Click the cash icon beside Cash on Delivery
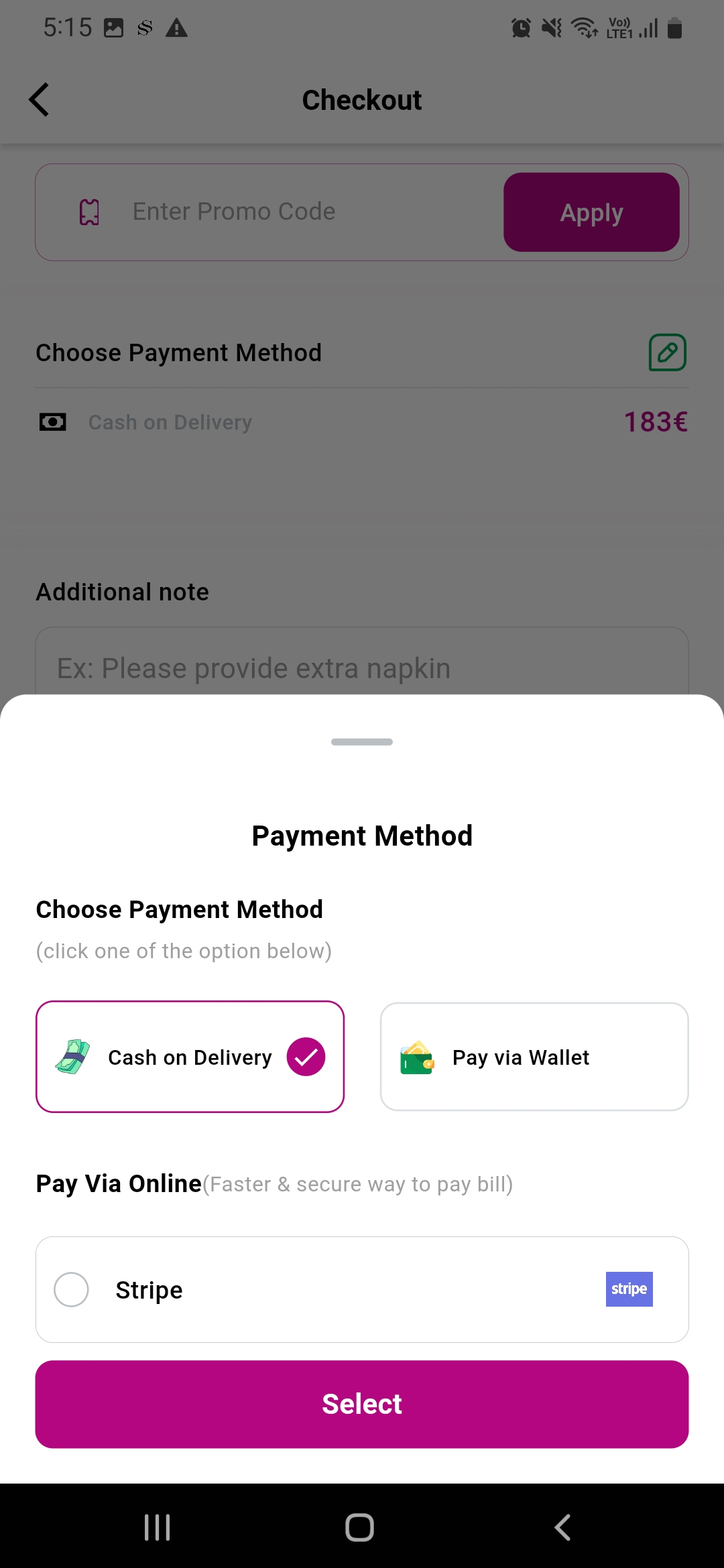This screenshot has width=724, height=1568. pyautogui.click(x=52, y=421)
